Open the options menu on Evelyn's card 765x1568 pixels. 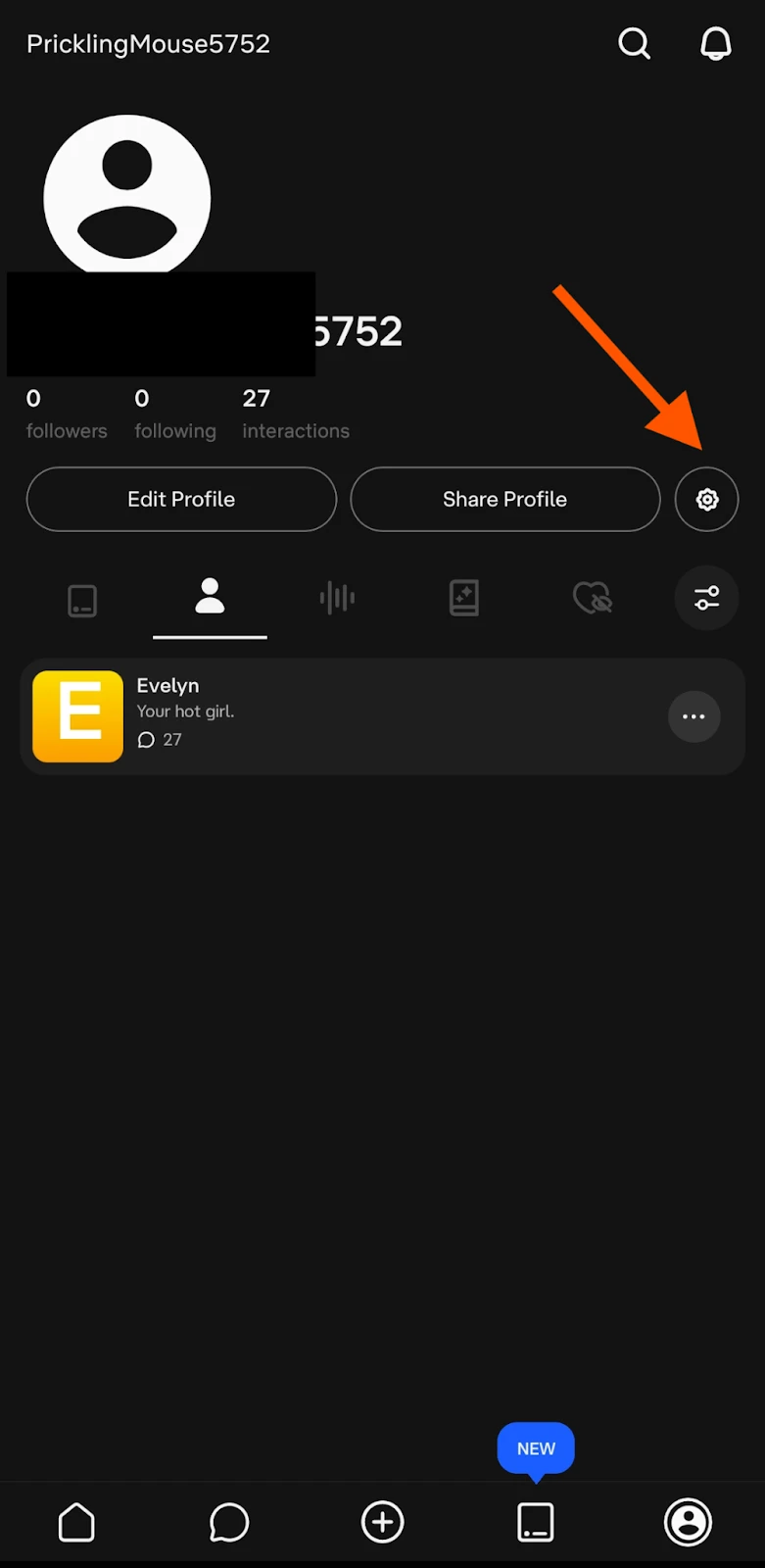pos(693,716)
